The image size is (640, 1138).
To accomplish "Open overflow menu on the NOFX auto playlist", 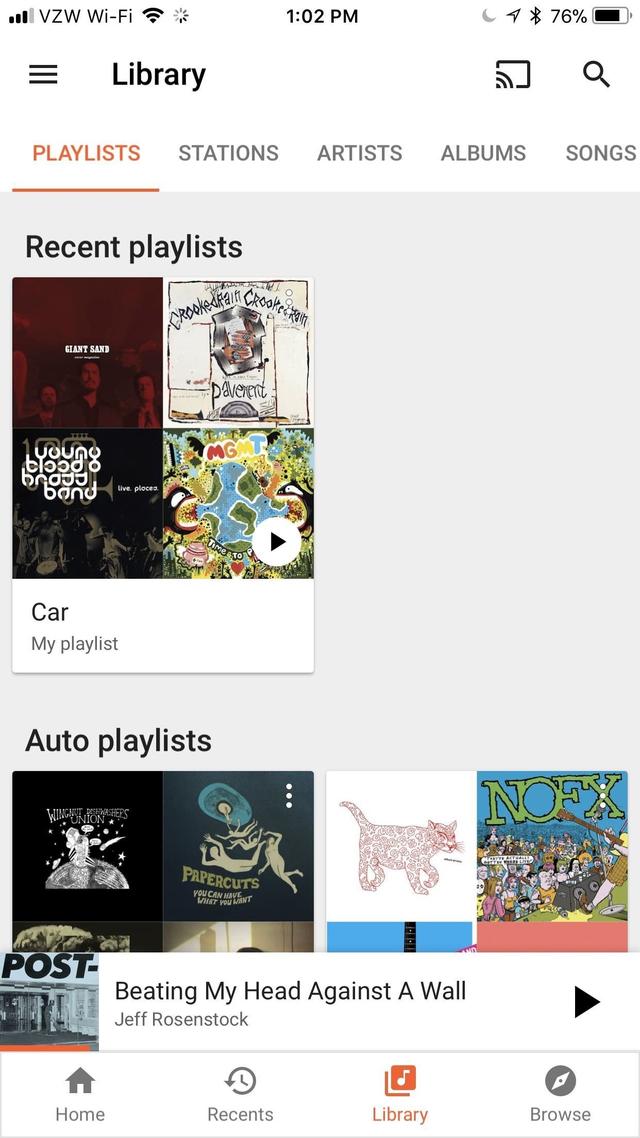I will coord(603,795).
